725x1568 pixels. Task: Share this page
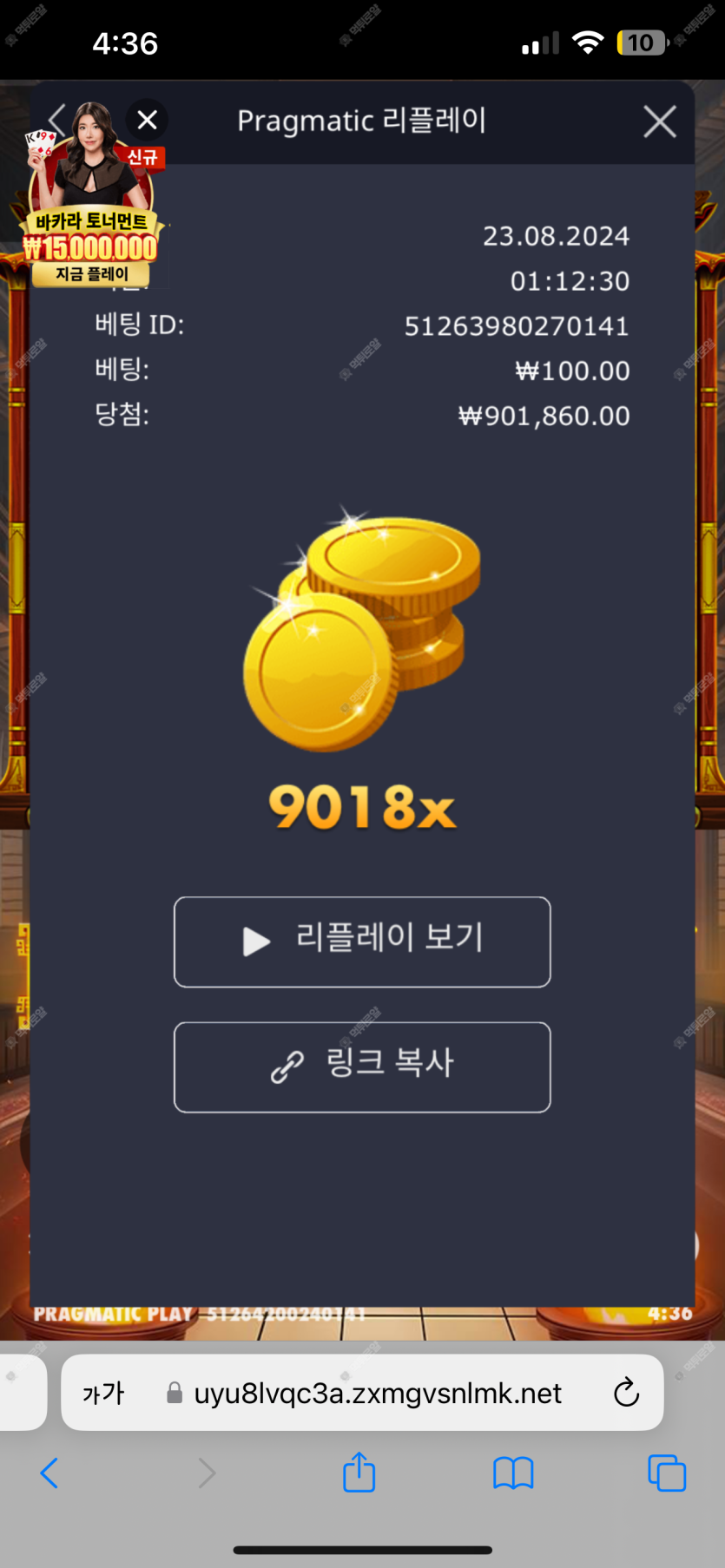pos(359,1473)
